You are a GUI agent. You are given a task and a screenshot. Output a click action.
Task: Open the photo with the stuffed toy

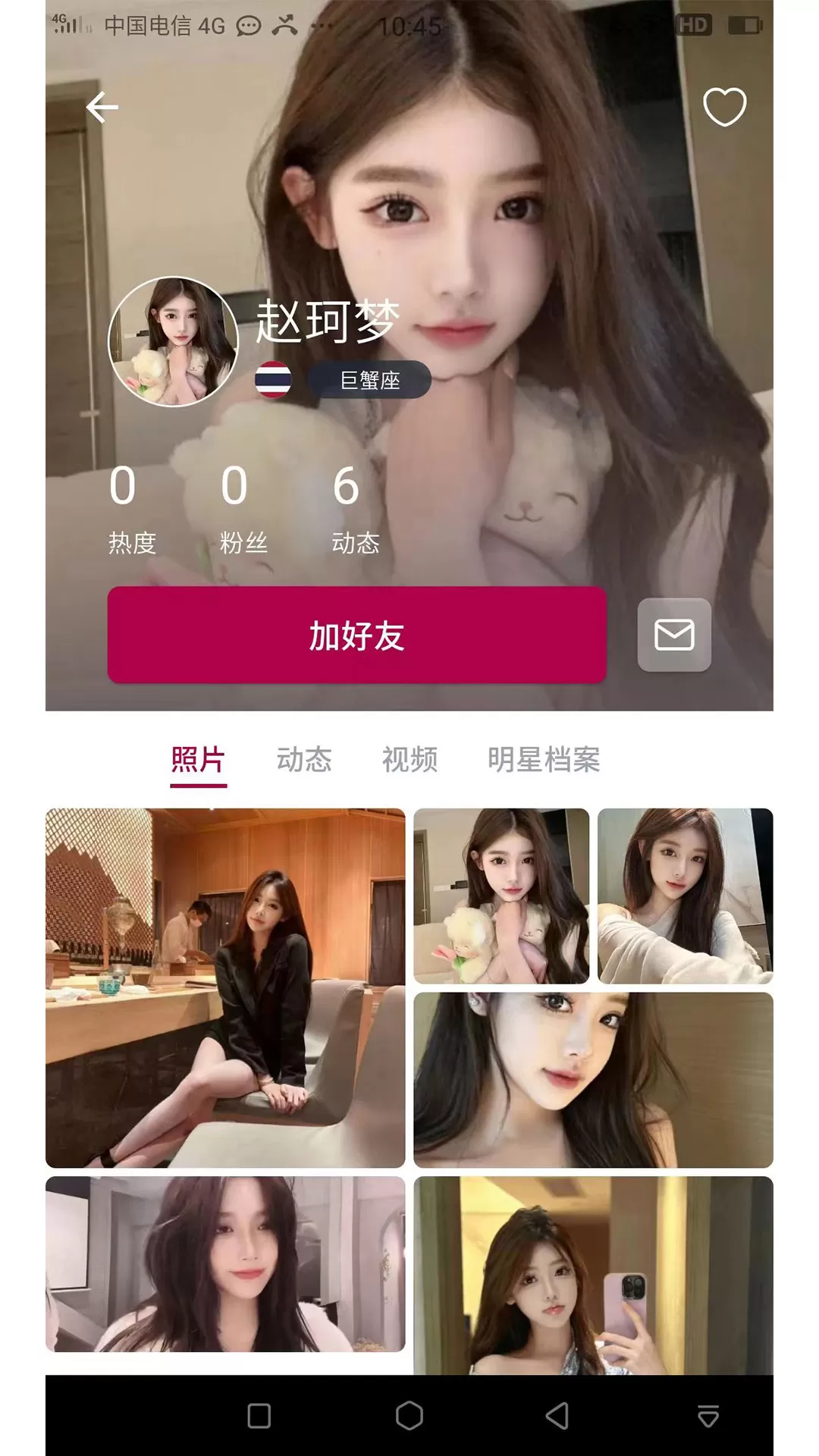coord(501,896)
